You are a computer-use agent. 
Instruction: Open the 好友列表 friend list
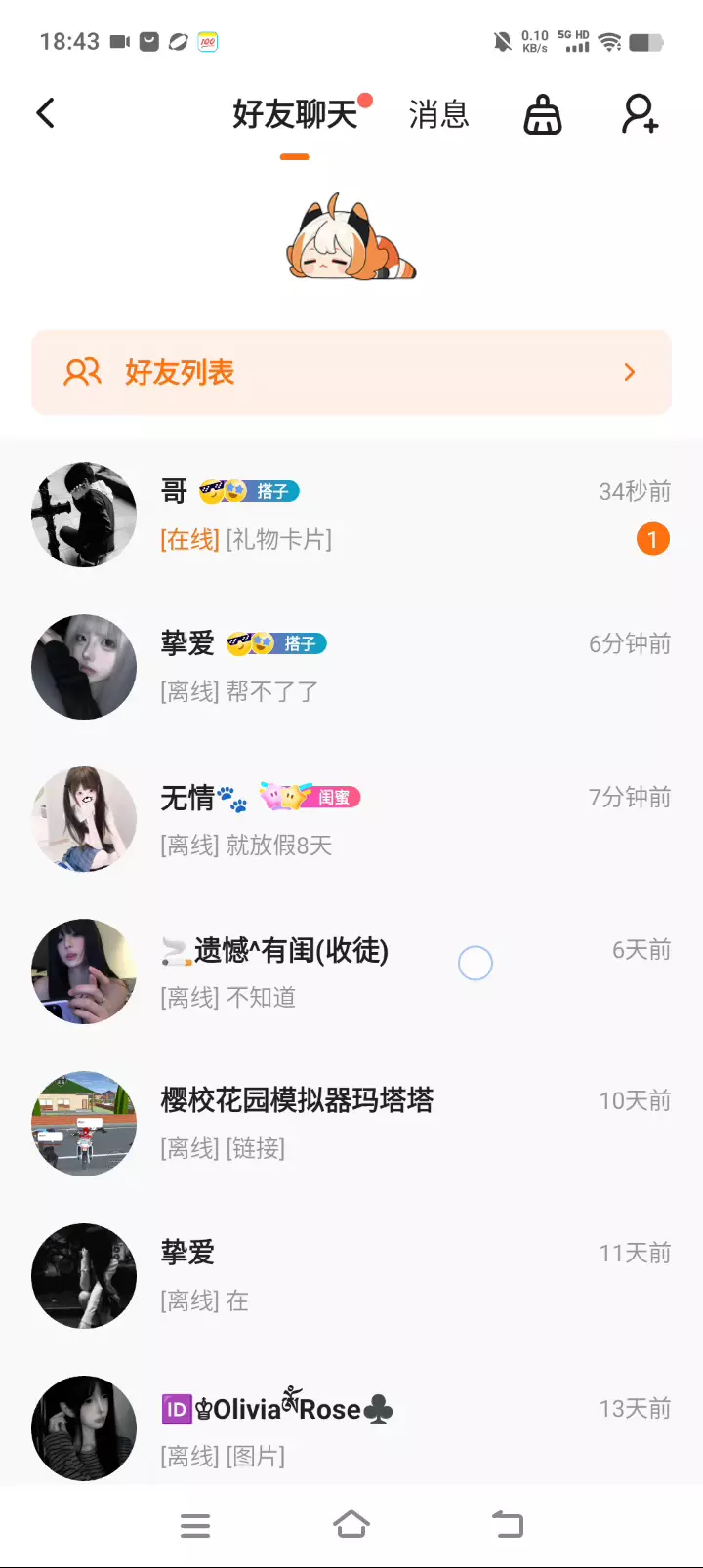coord(351,372)
